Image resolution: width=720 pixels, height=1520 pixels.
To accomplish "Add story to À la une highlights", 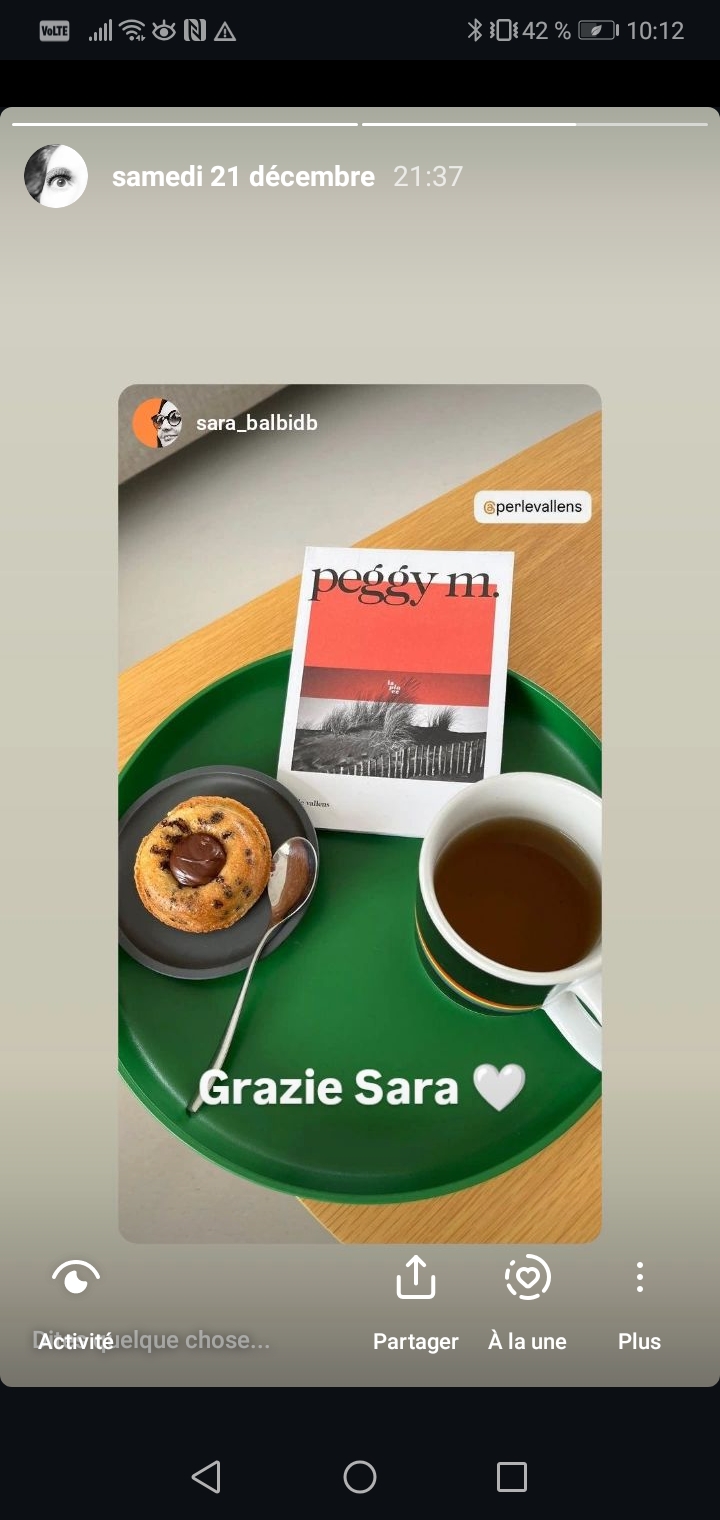I will [527, 1300].
